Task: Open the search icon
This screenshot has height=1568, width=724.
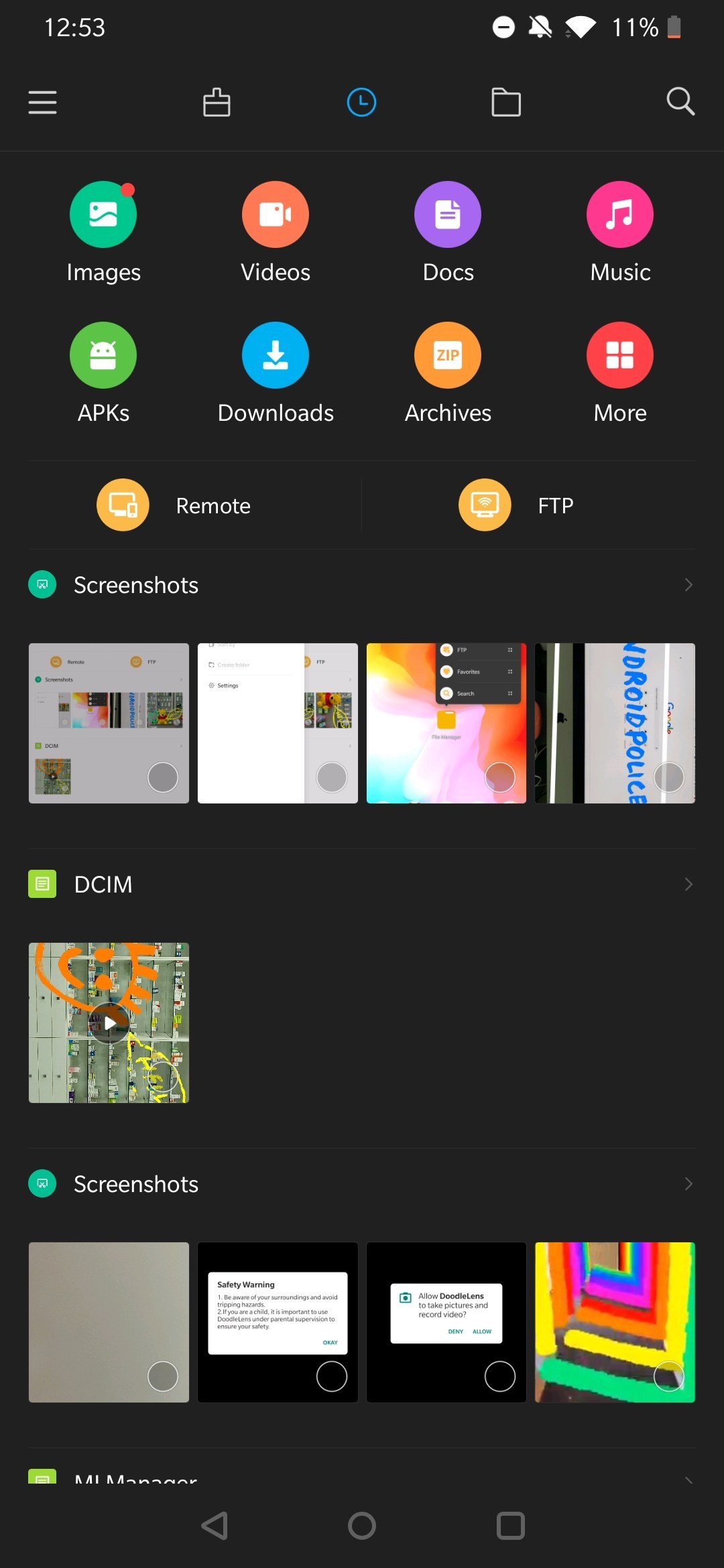Action: 680,102
